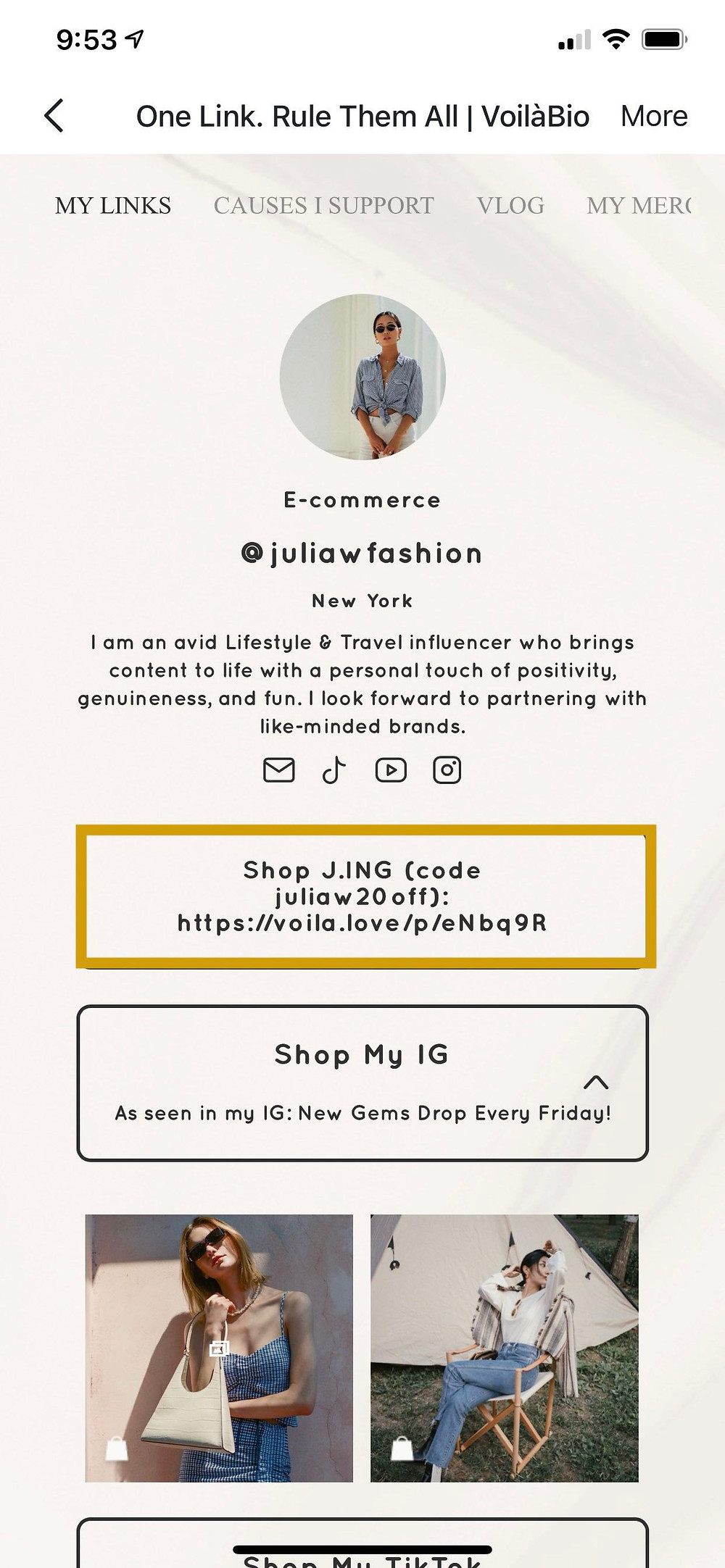Tap the email envelope icon
This screenshot has width=725, height=1568.
coord(278,770)
